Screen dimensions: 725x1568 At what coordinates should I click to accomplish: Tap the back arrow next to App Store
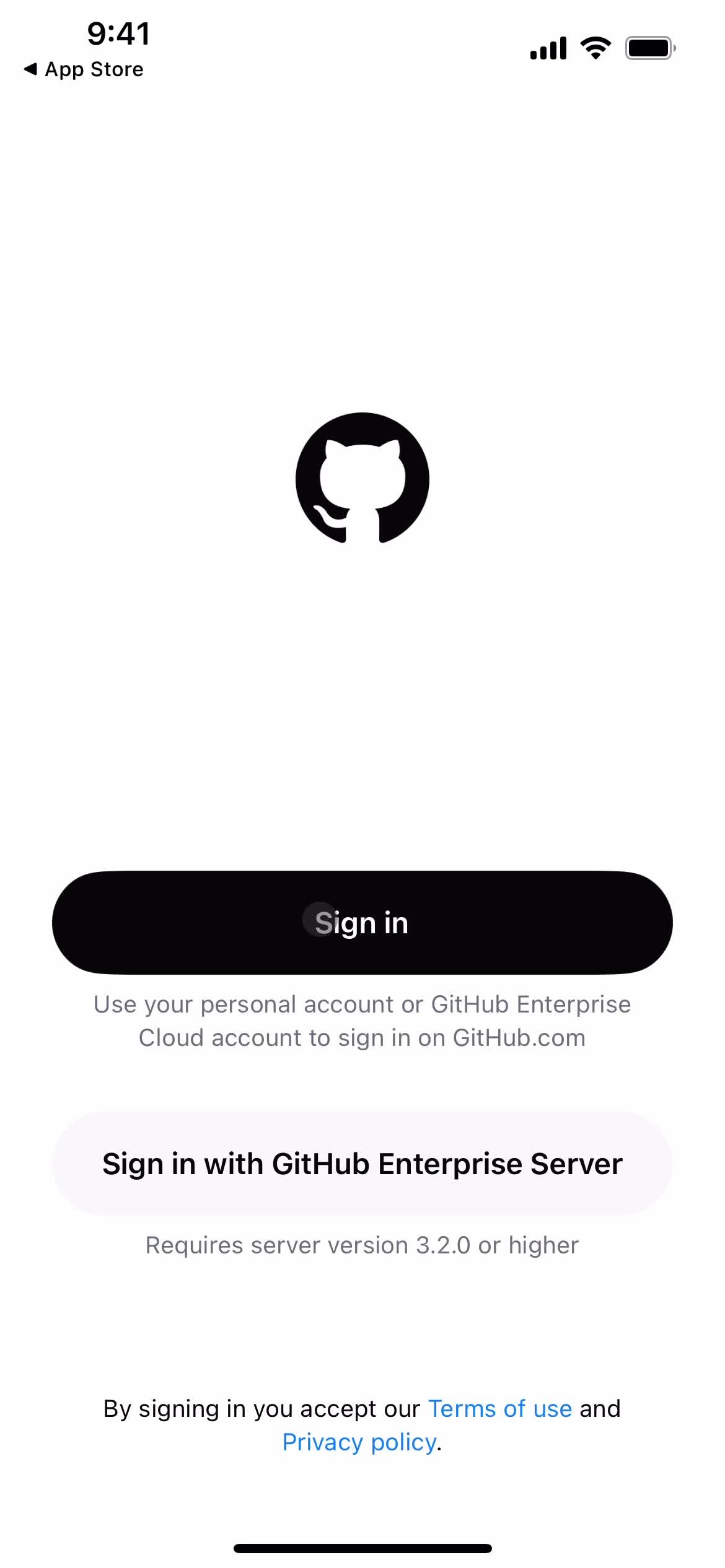[31, 69]
